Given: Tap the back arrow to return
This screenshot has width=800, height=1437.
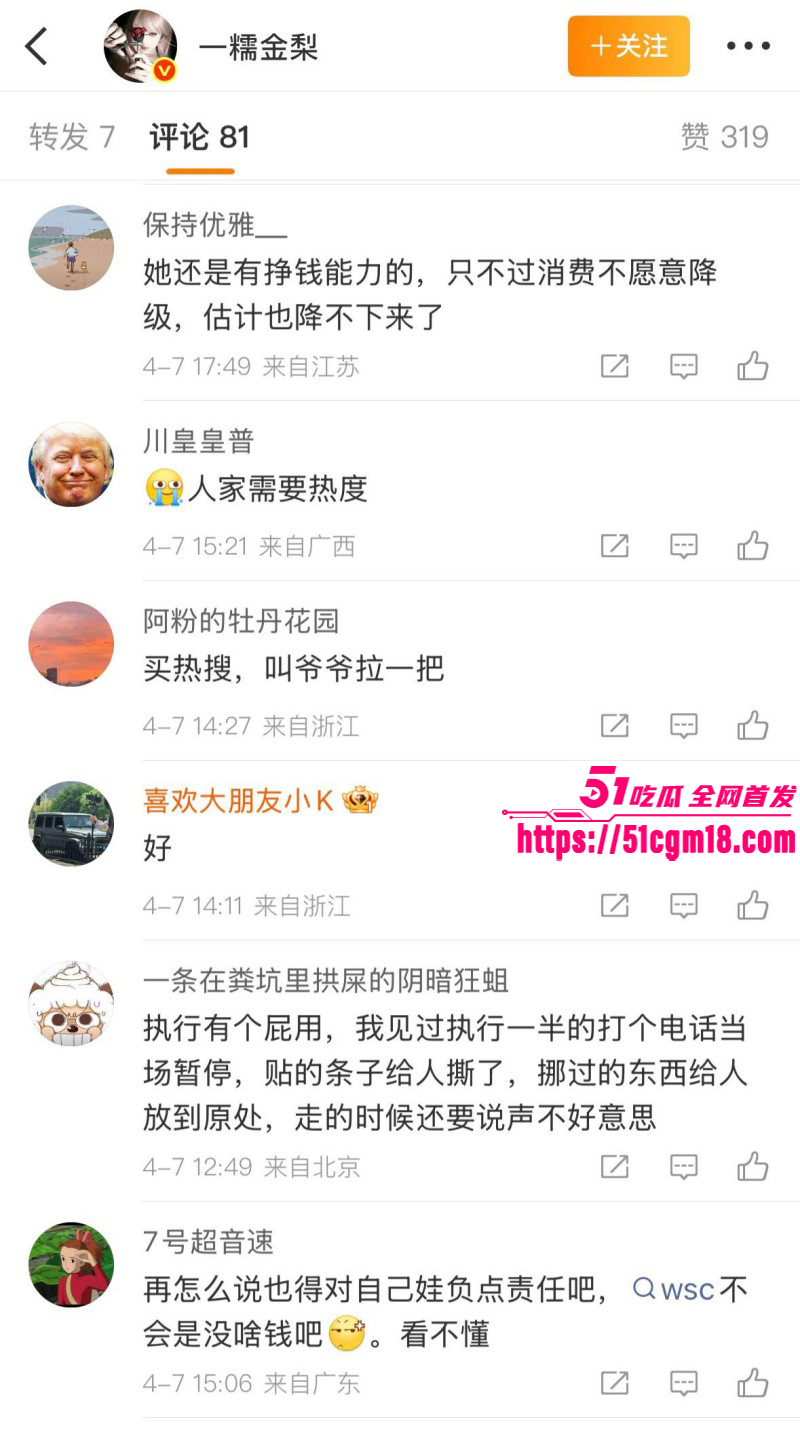Looking at the screenshot, I should [37, 45].
